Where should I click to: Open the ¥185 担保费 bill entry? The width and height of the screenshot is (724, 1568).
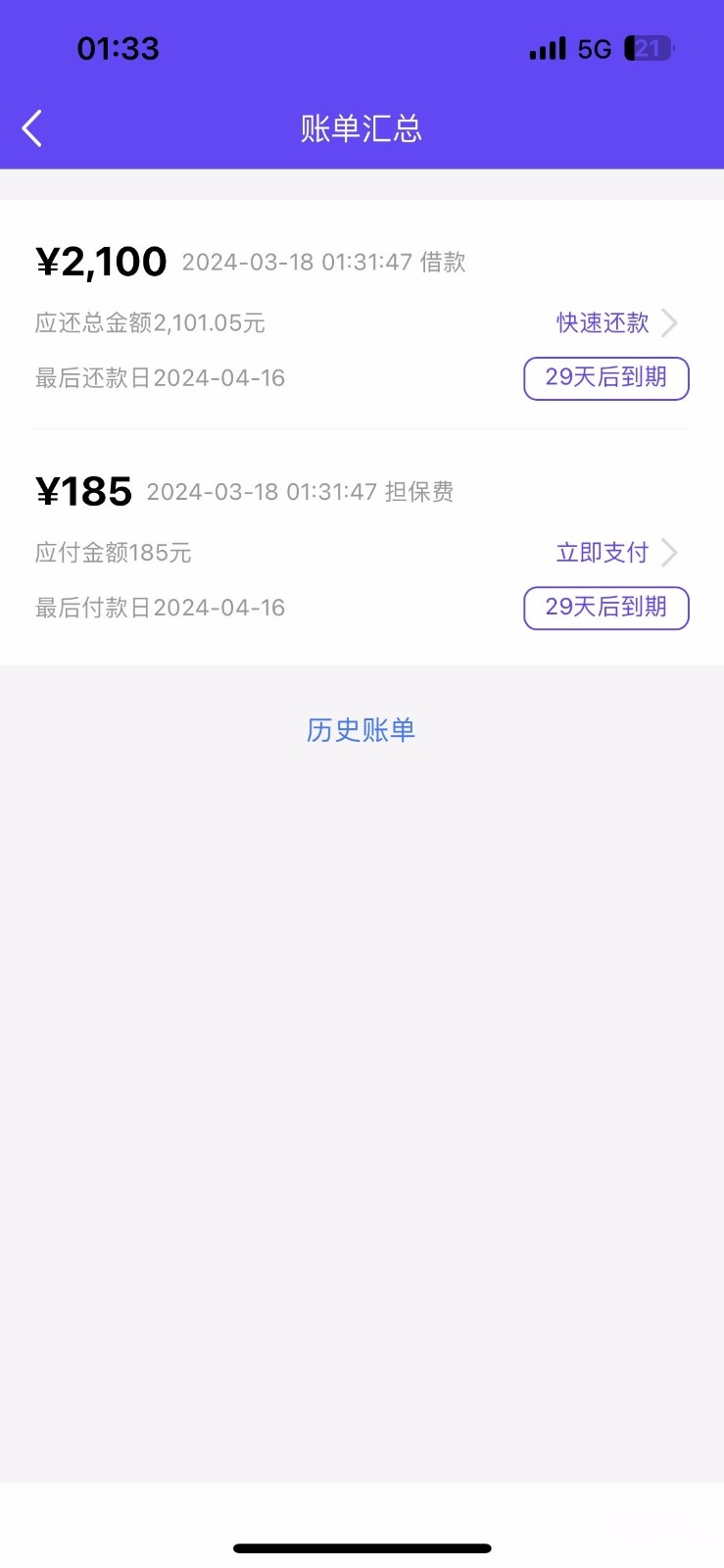(x=362, y=549)
